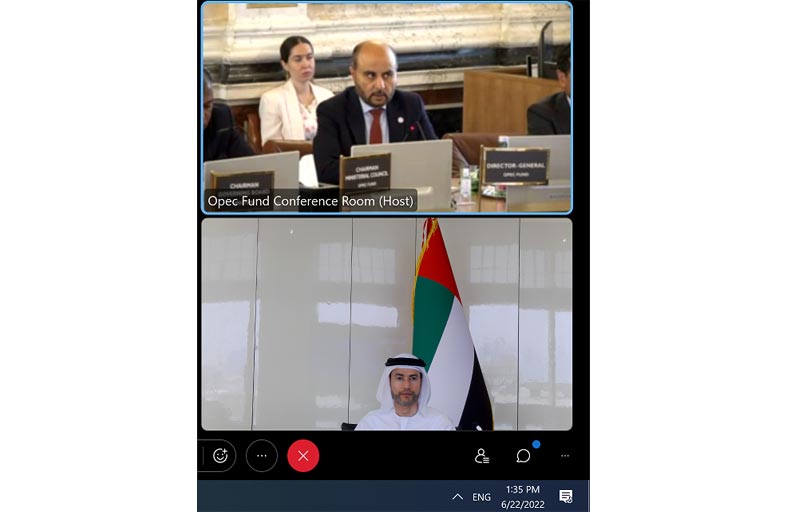
Task: End the meeting with the red X
Action: coord(303,456)
